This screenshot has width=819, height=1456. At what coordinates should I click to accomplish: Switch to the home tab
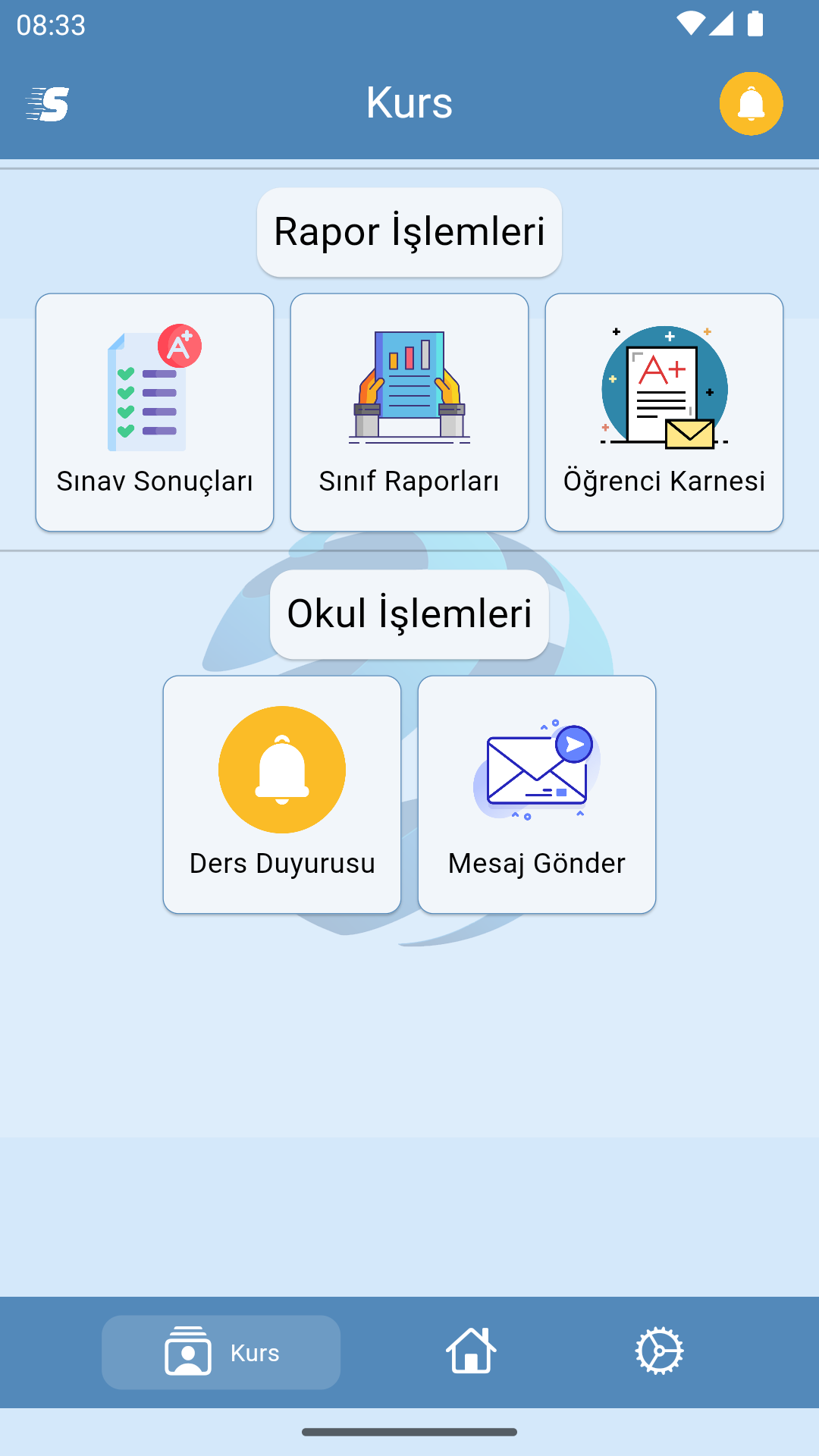471,1351
